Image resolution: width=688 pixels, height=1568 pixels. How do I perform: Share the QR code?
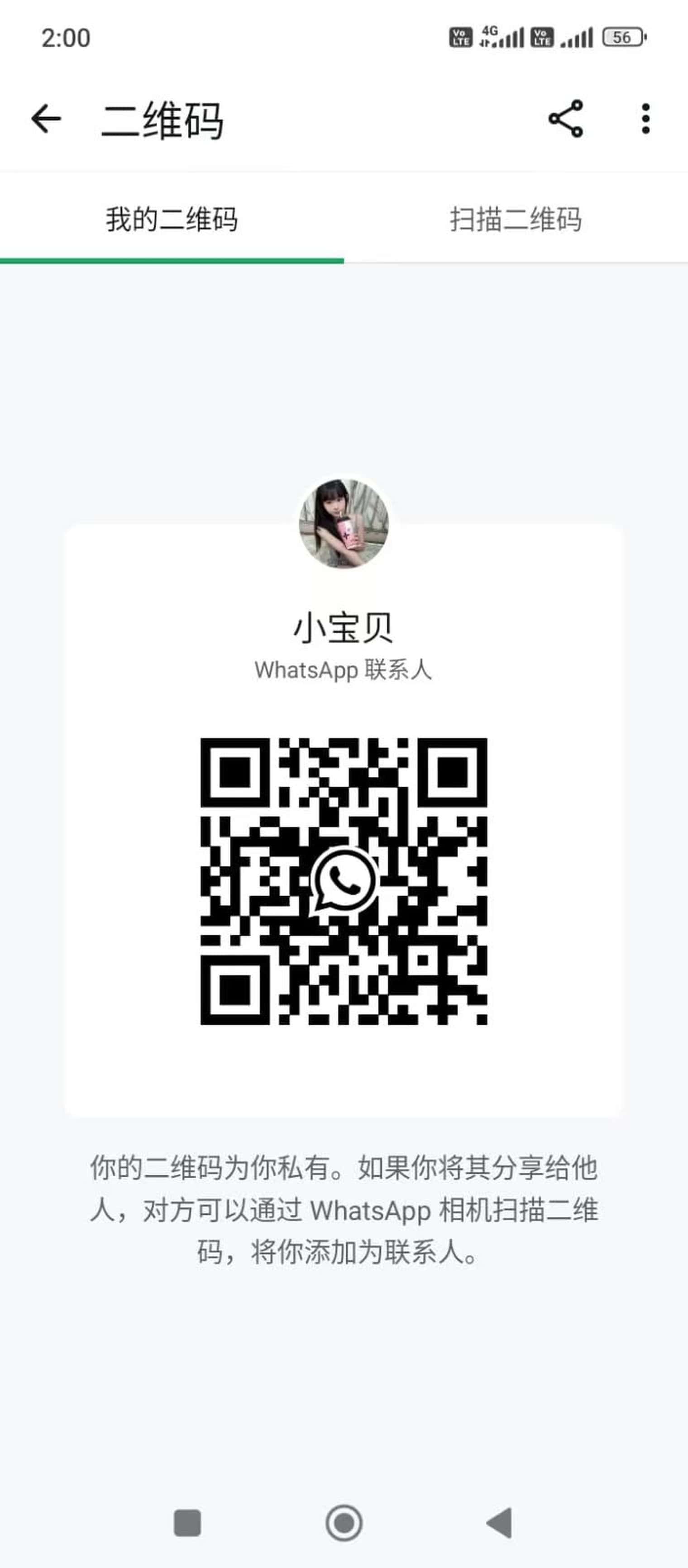[x=566, y=119]
